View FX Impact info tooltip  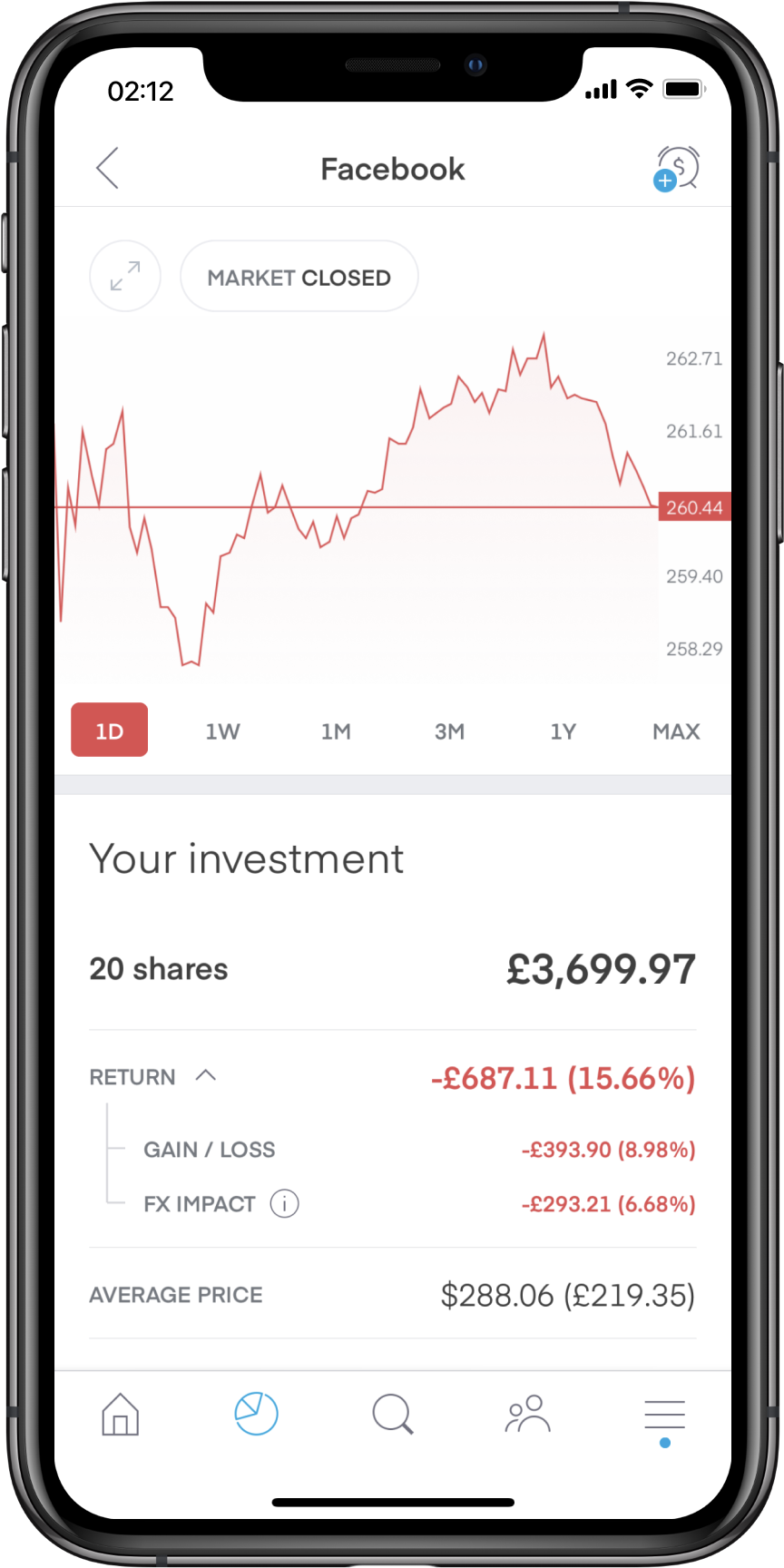pos(283,1203)
